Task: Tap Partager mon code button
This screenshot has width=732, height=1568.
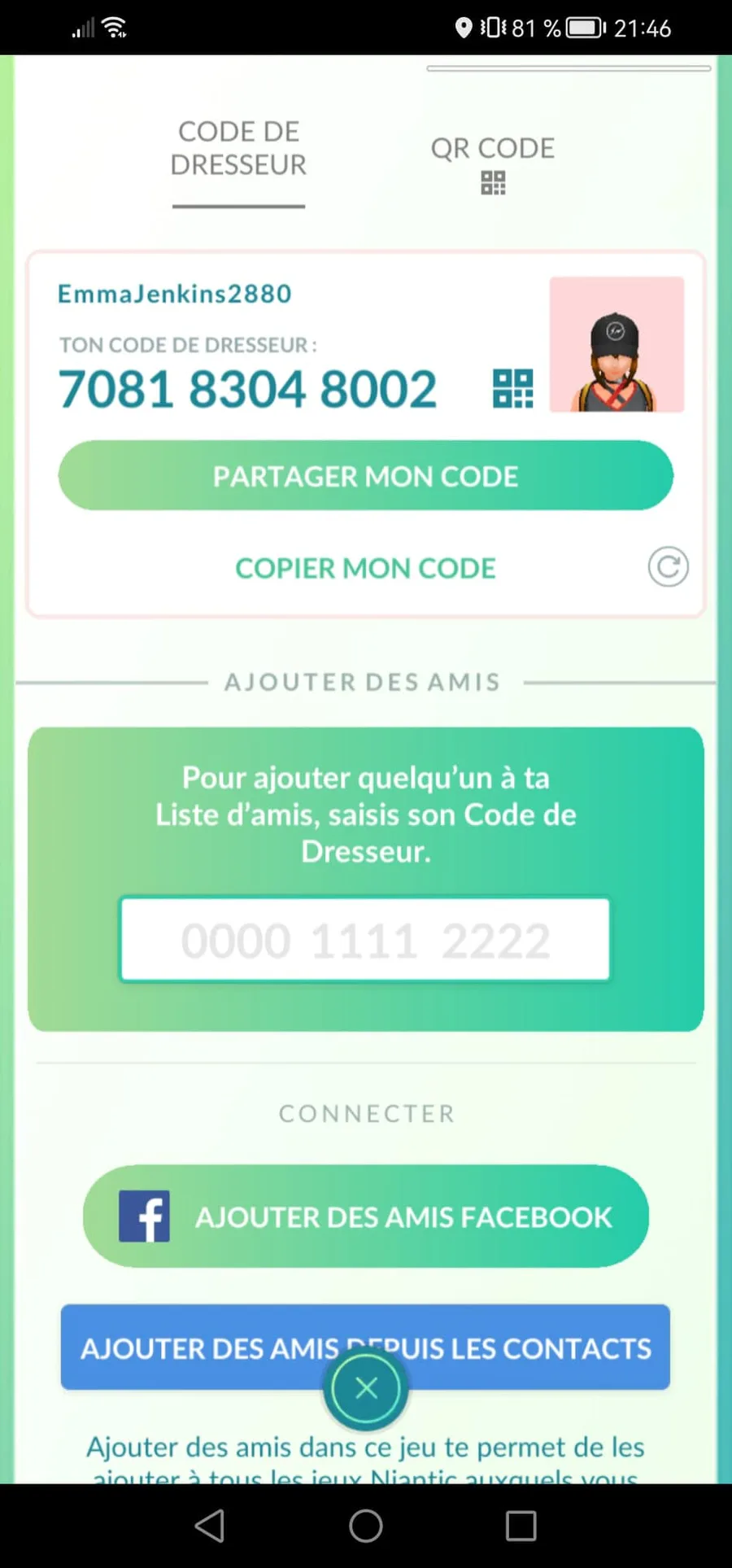Action: tap(366, 475)
